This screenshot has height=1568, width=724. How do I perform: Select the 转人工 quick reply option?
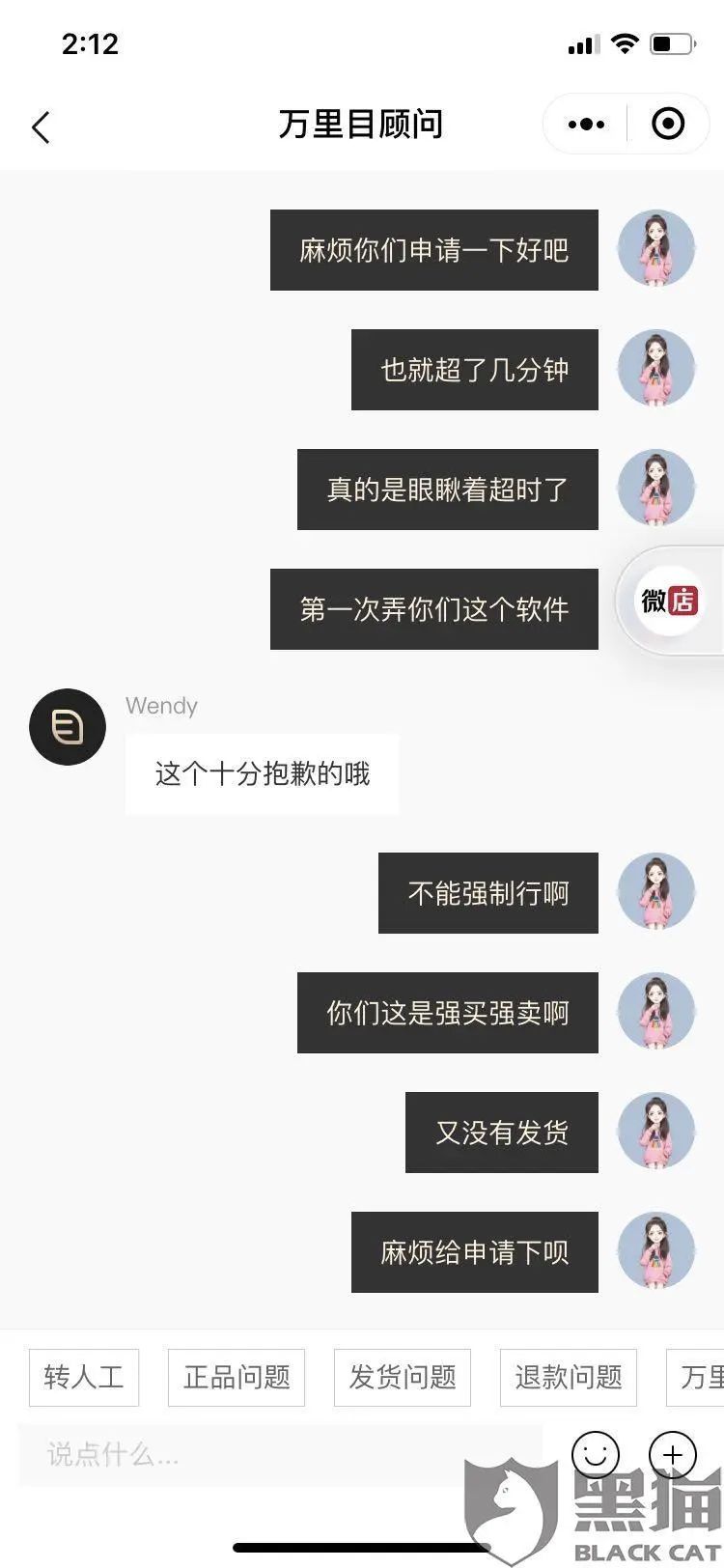click(x=83, y=1378)
